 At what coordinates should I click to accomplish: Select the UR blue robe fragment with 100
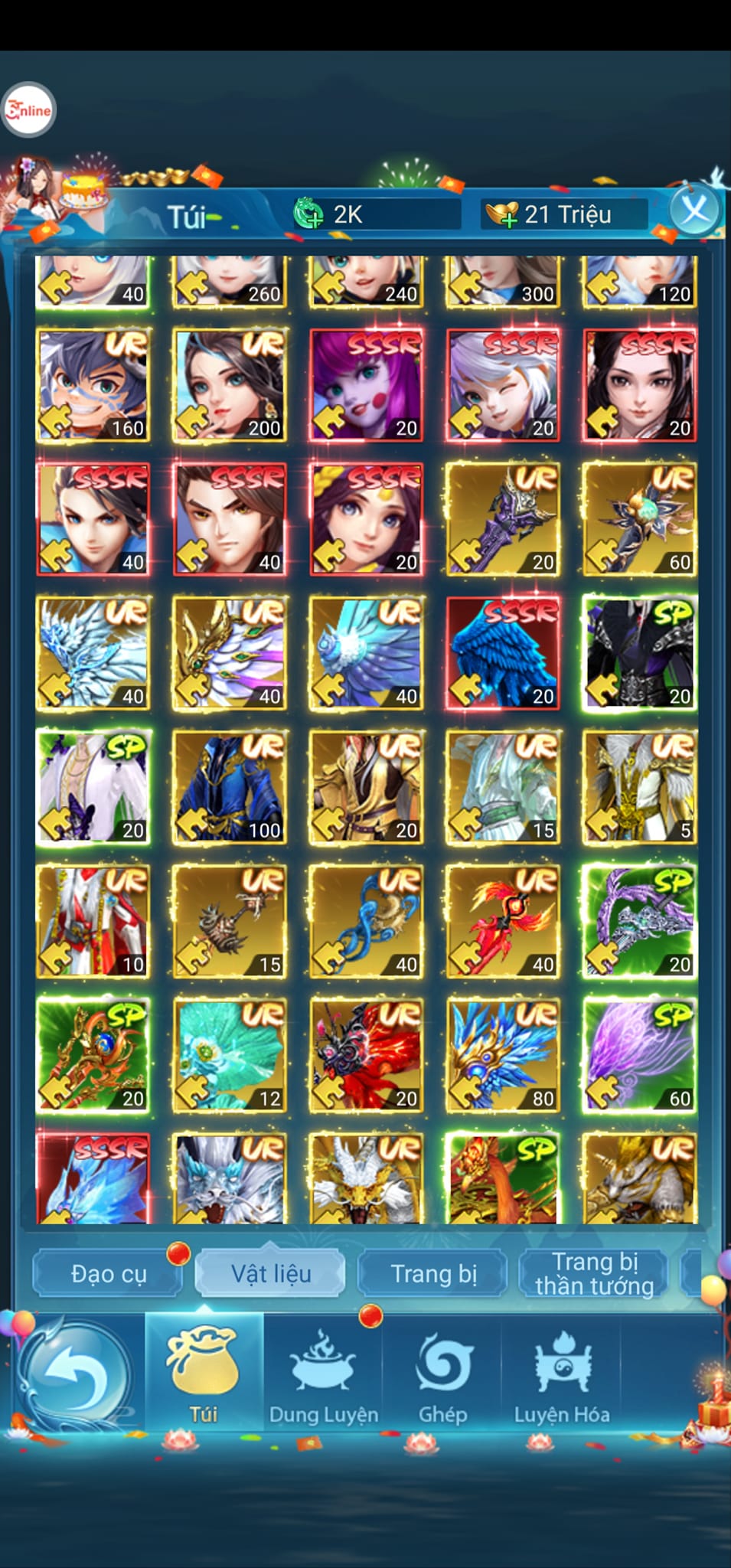coord(230,787)
